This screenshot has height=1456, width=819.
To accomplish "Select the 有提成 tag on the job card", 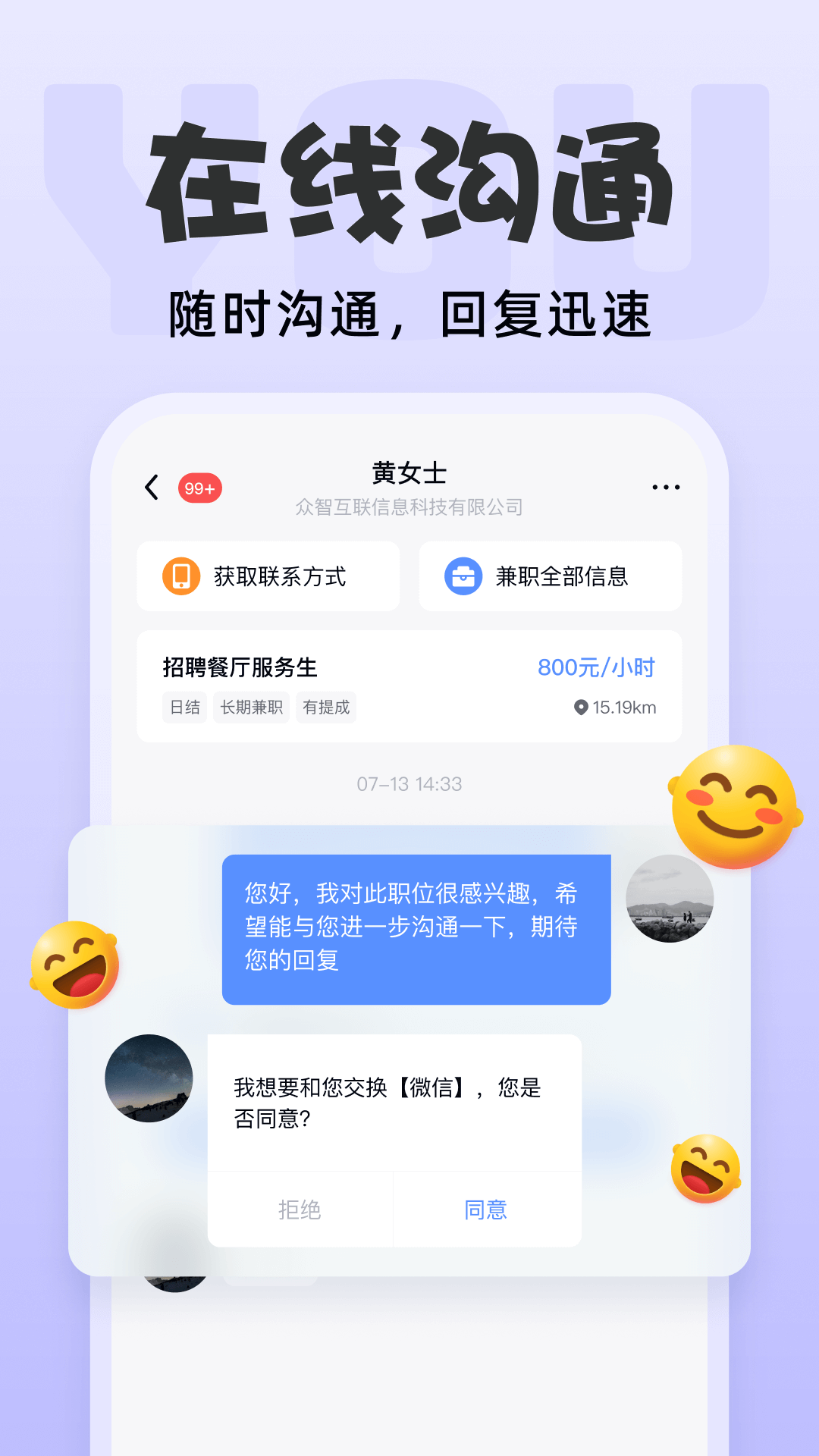I will tap(326, 707).
